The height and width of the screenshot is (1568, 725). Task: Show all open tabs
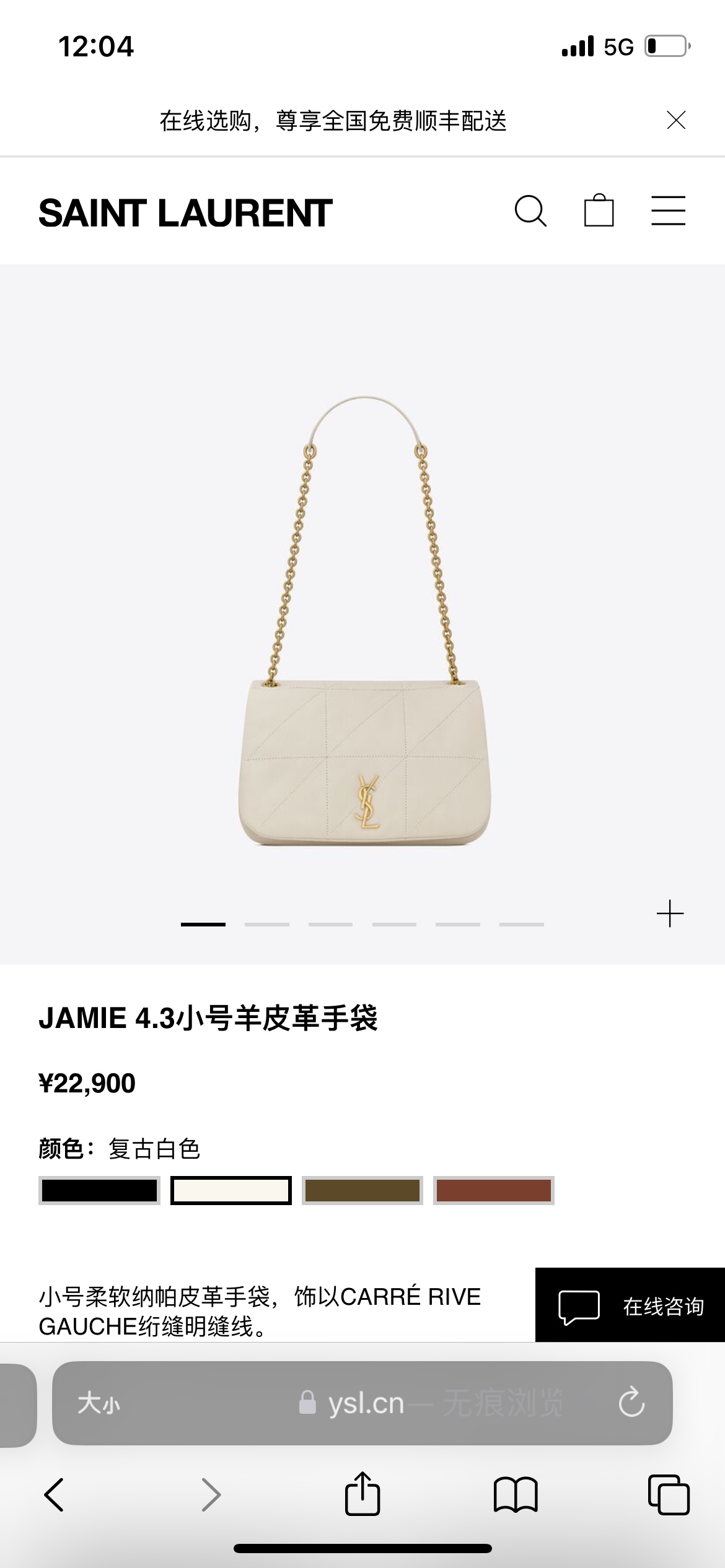coord(669,1495)
